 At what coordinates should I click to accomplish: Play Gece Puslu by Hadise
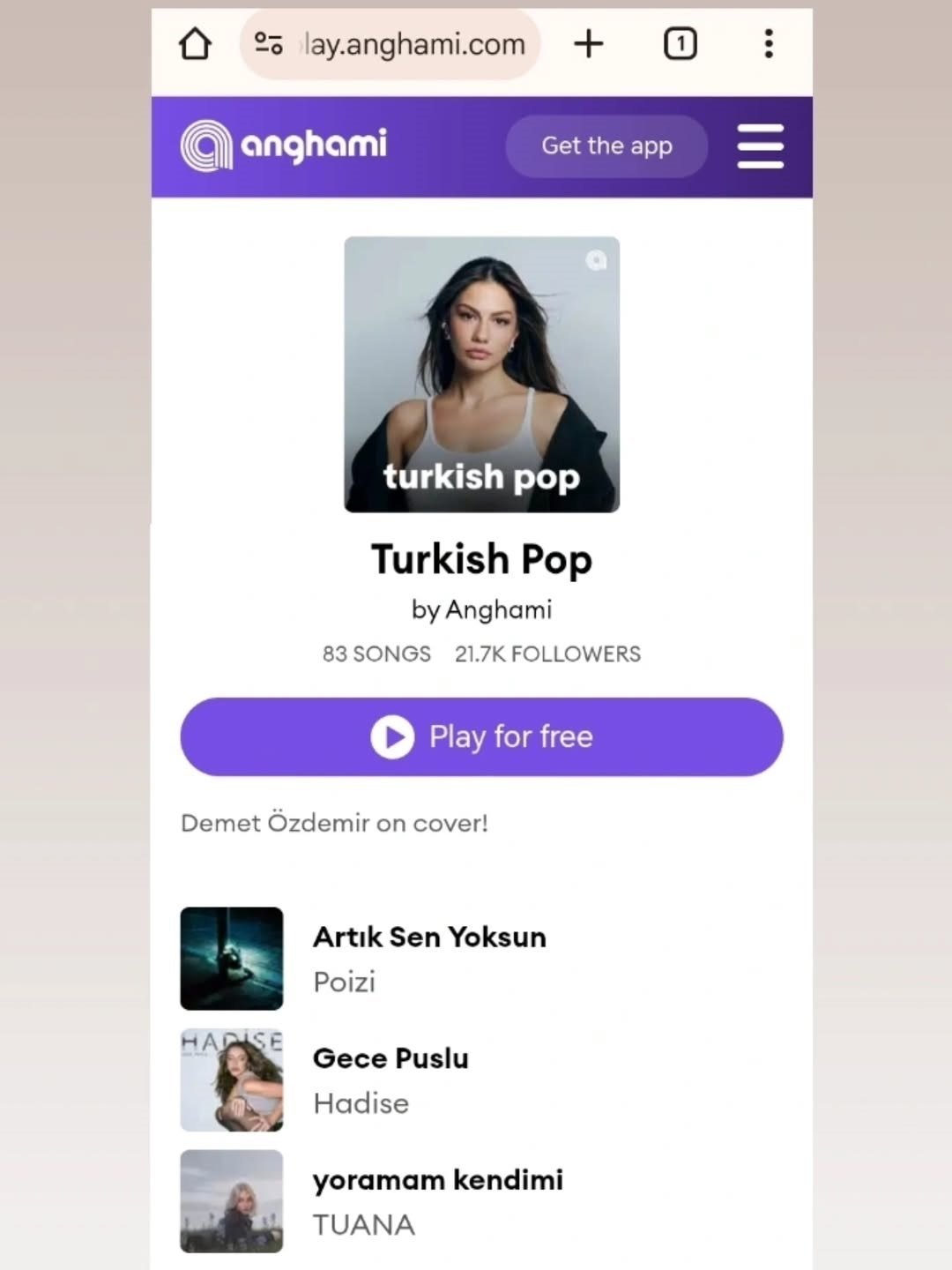390,1079
